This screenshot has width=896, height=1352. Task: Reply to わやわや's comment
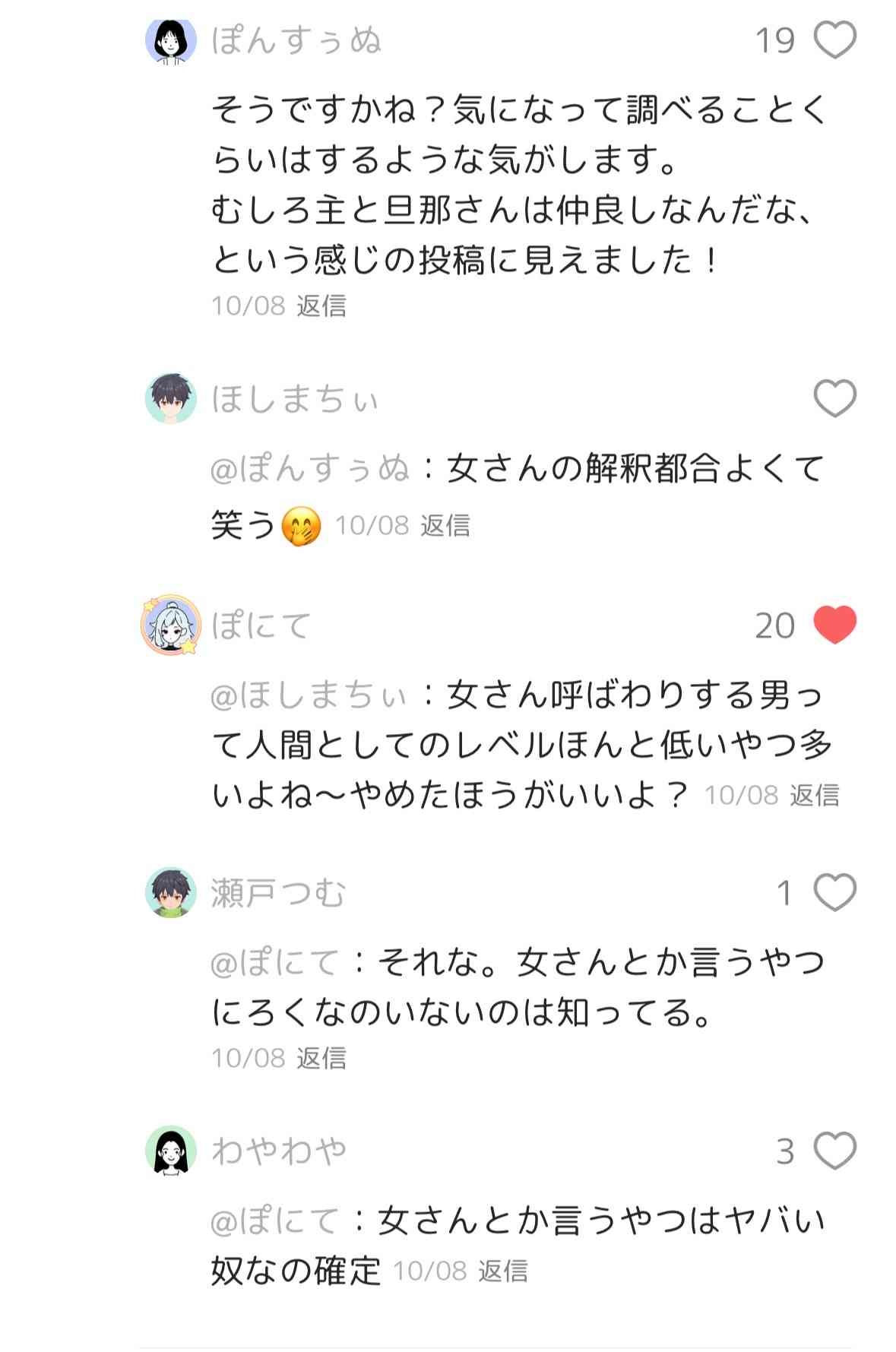coord(502,1271)
